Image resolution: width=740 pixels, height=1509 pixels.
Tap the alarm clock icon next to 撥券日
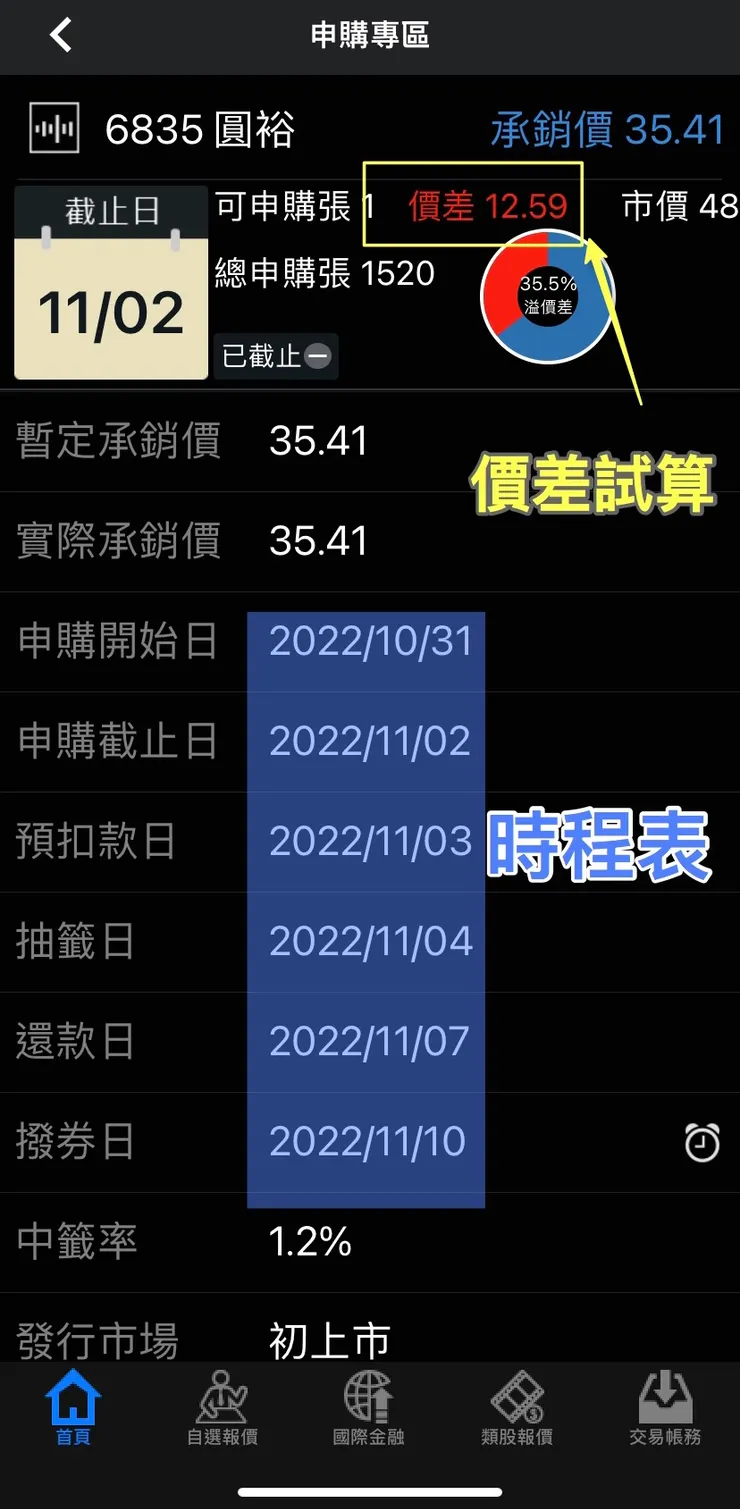[x=702, y=1142]
